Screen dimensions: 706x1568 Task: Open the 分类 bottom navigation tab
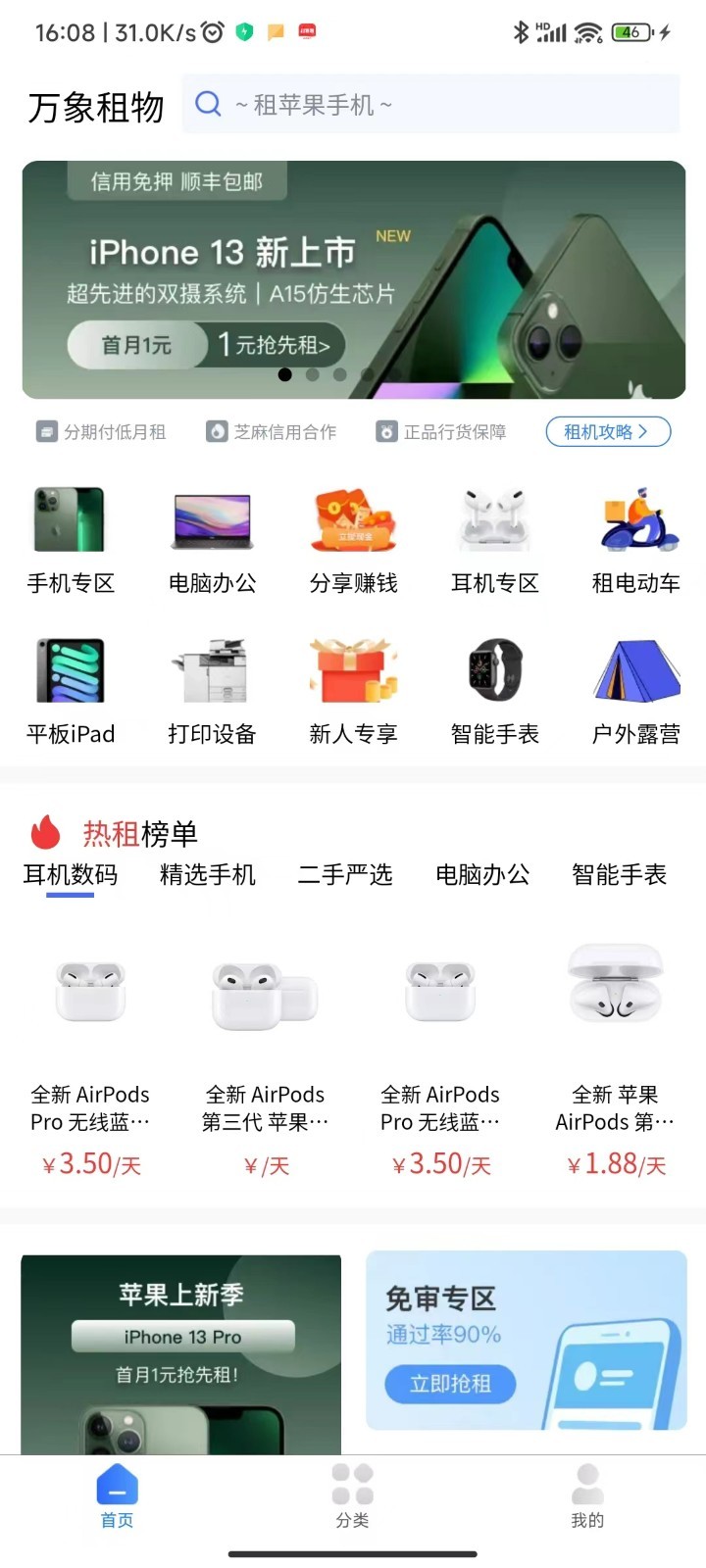tap(353, 1499)
